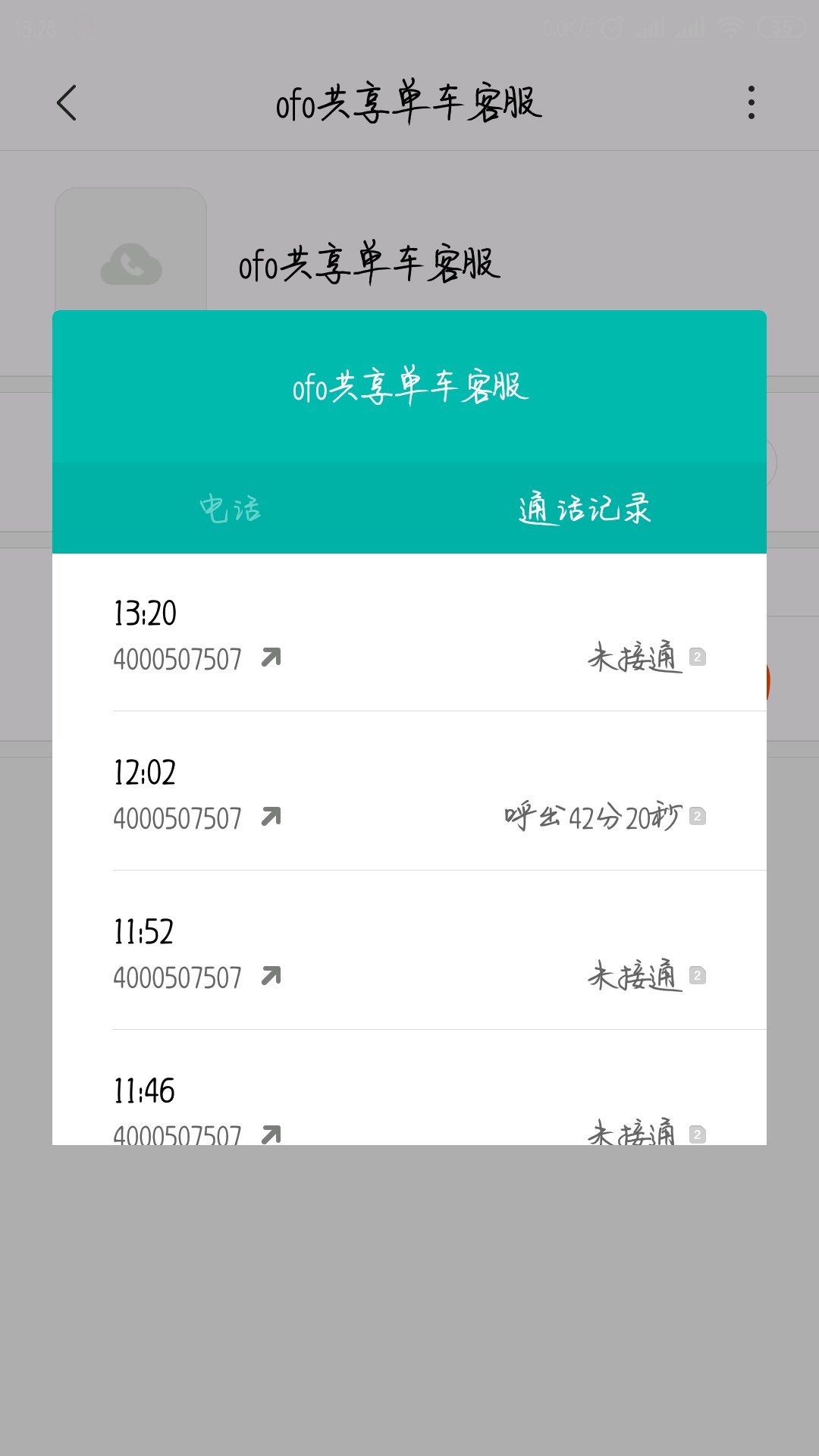Open the 13:20 missed call record
This screenshot has height=1456, width=819.
409,634
